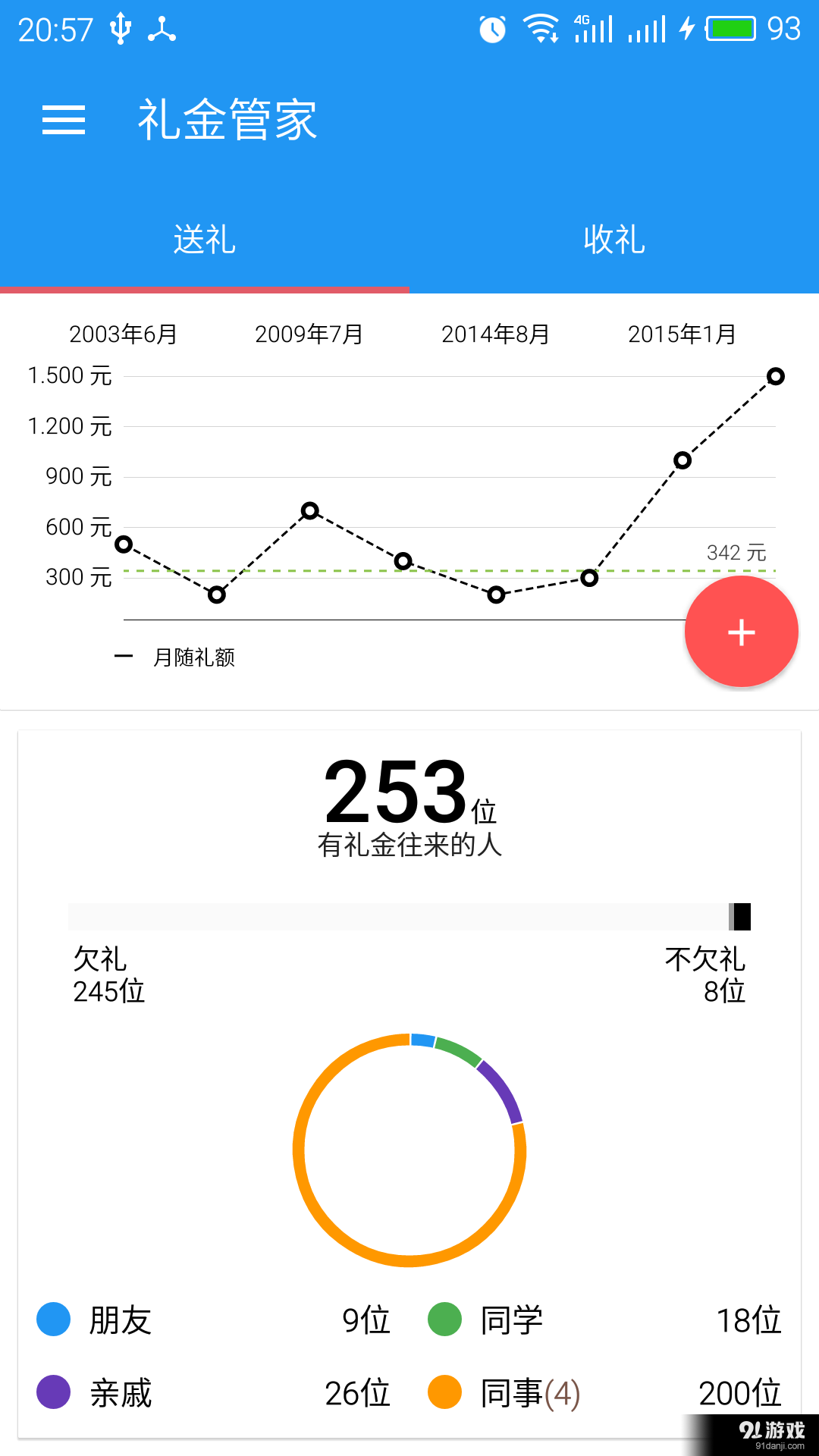Open the 欠礼 245位 list
Image resolution: width=819 pixels, height=1456 pixels.
coord(108,974)
